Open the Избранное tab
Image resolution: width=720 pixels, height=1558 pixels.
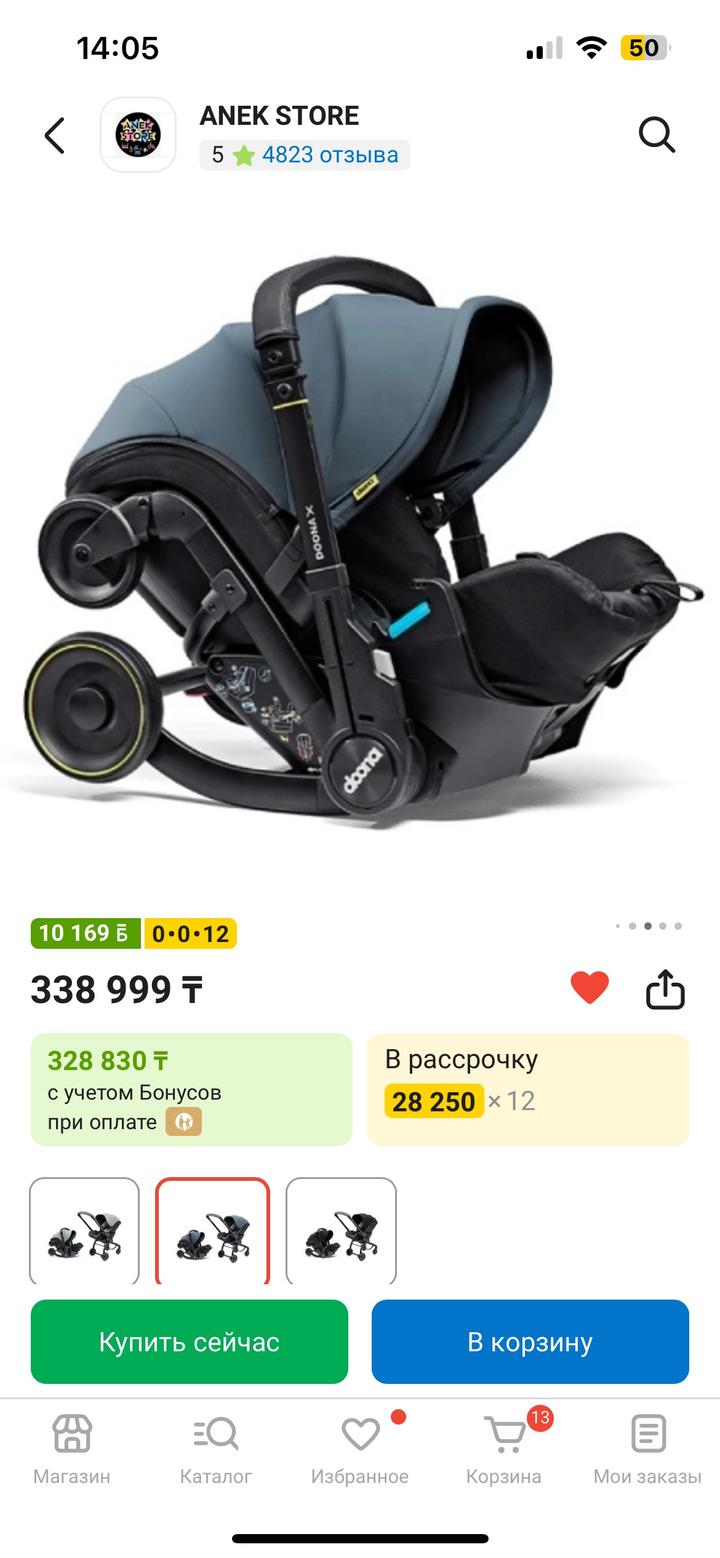point(360,1448)
